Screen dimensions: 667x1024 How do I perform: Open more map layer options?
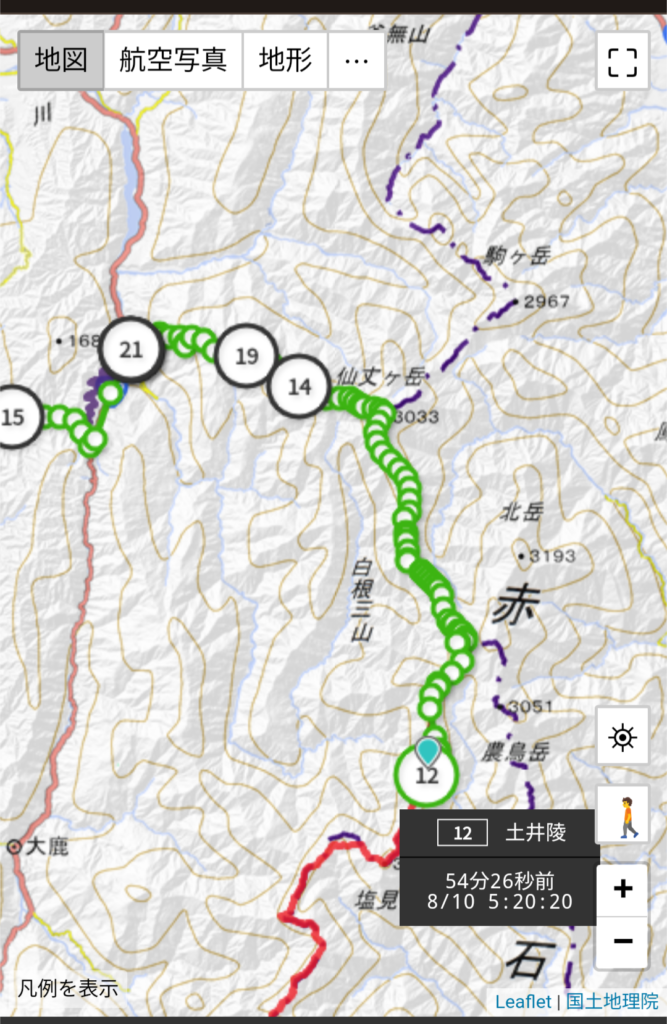tap(356, 60)
